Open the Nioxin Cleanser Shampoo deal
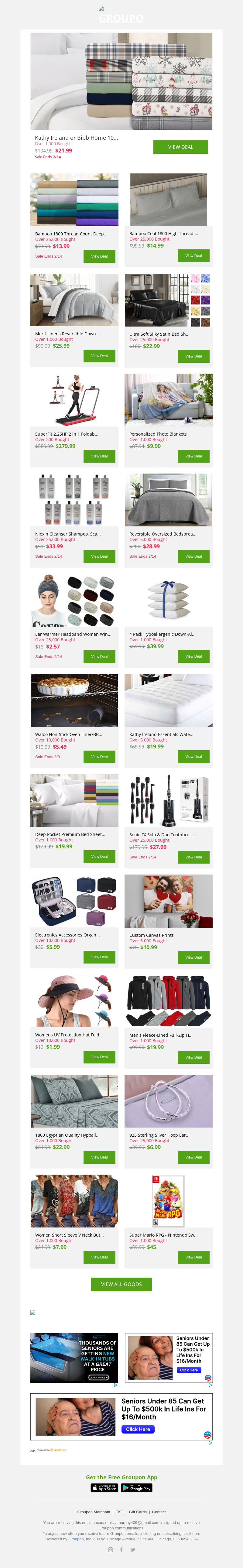 (99, 556)
